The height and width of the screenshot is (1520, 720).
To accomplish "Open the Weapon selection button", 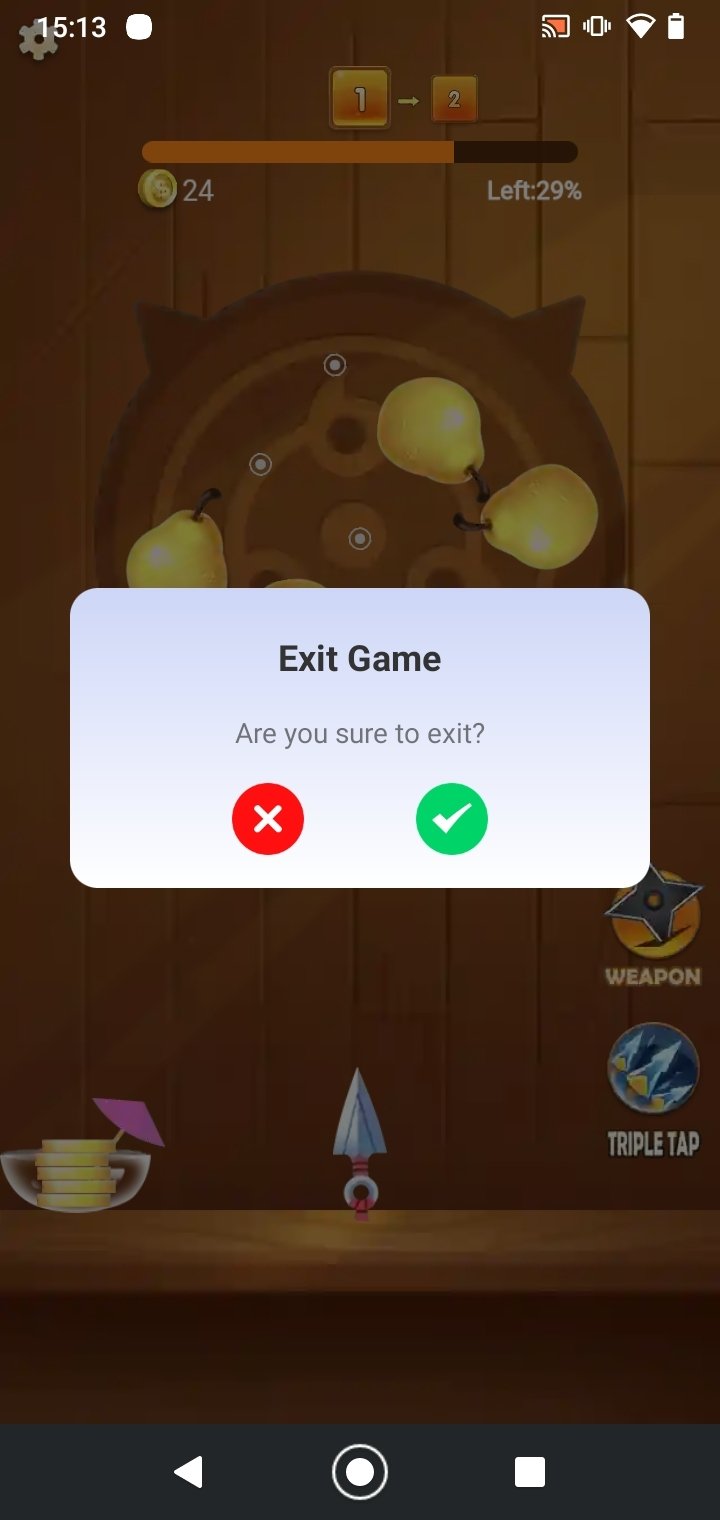I will (654, 923).
